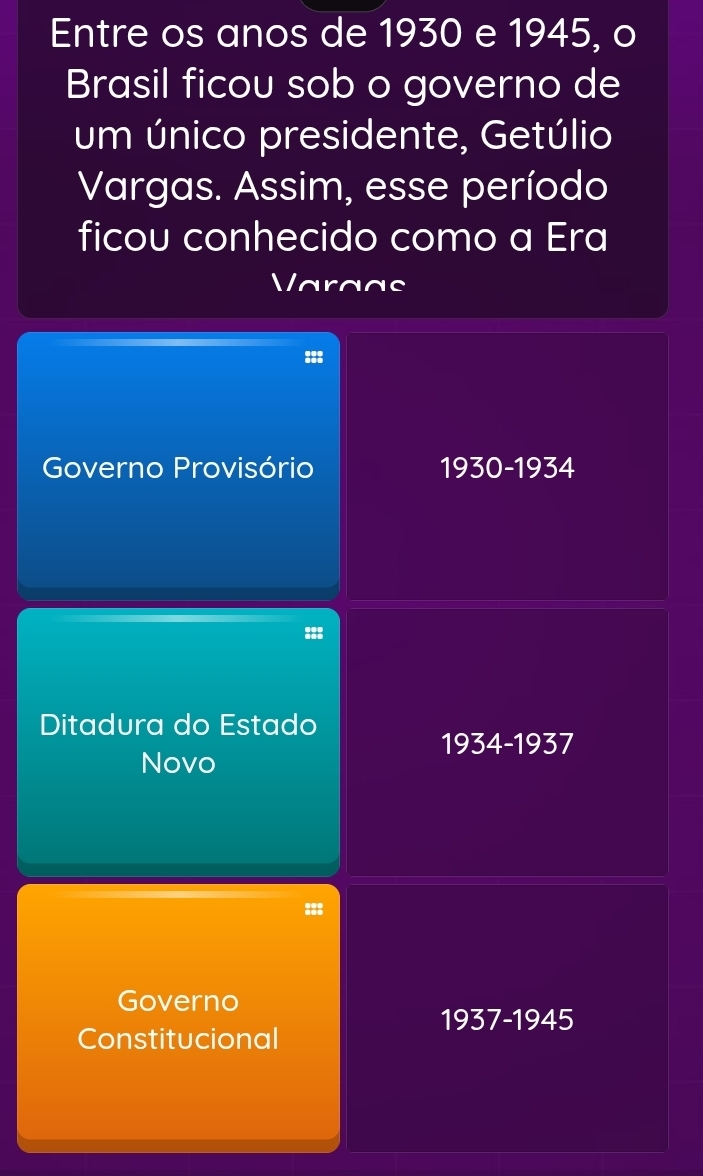Select the Governo Provisório tile

coord(178,467)
